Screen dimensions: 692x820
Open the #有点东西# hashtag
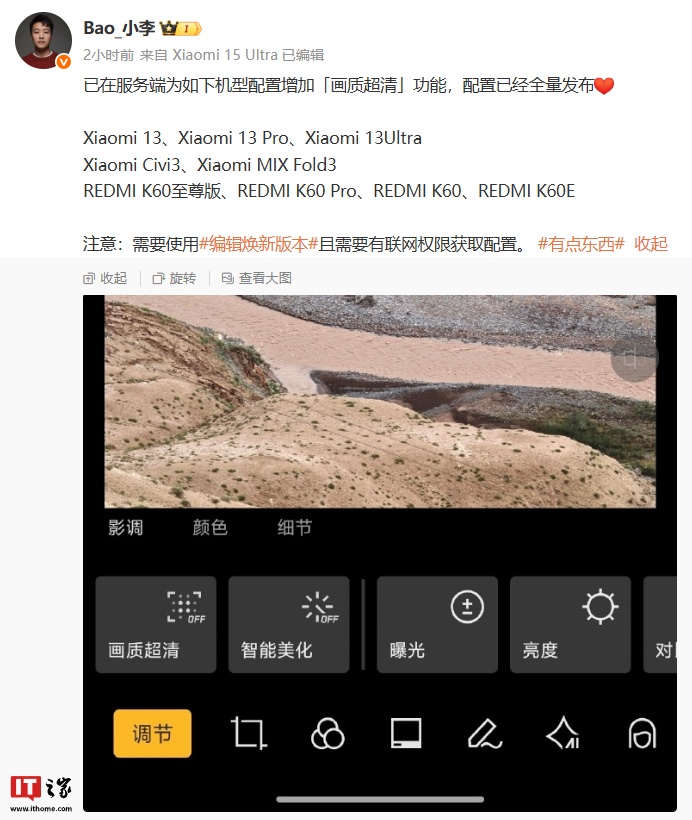[581, 243]
